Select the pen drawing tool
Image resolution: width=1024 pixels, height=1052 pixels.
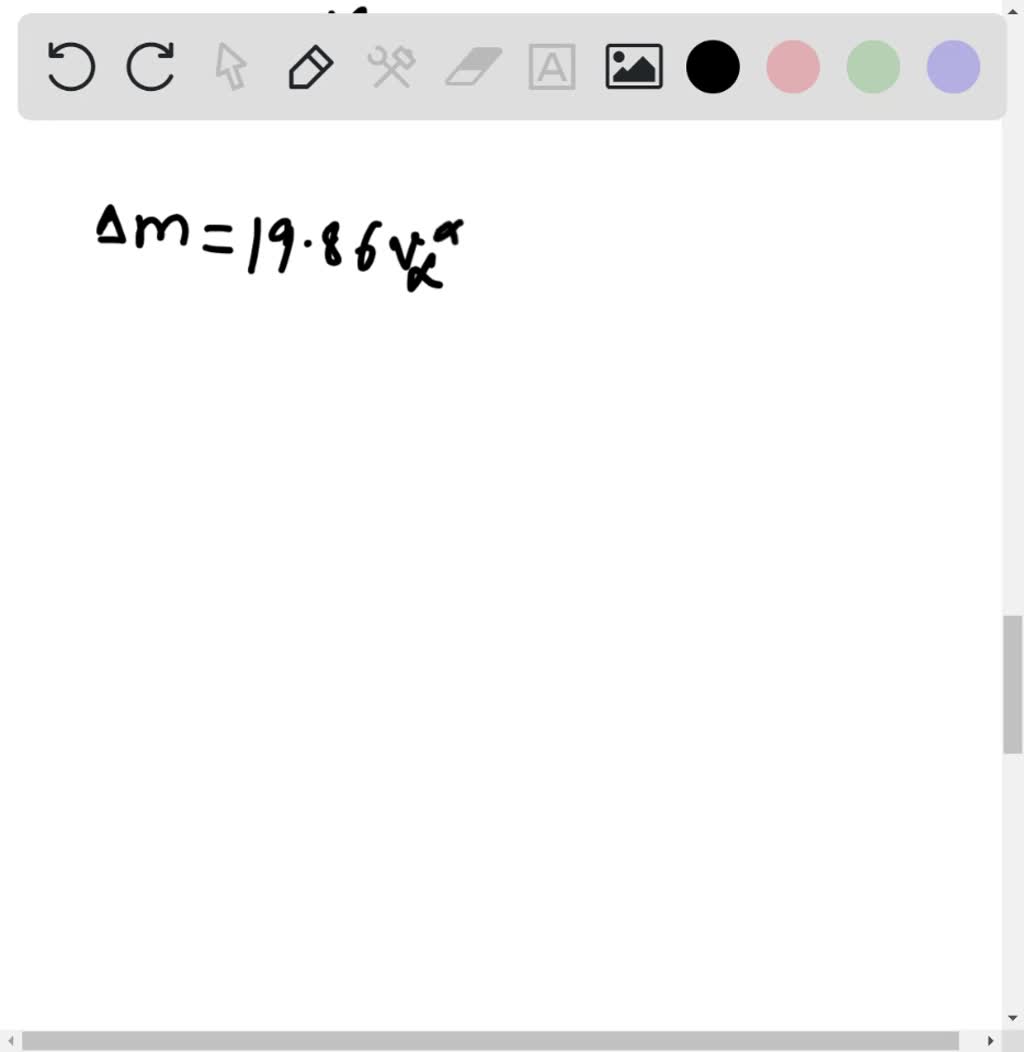pyautogui.click(x=311, y=68)
